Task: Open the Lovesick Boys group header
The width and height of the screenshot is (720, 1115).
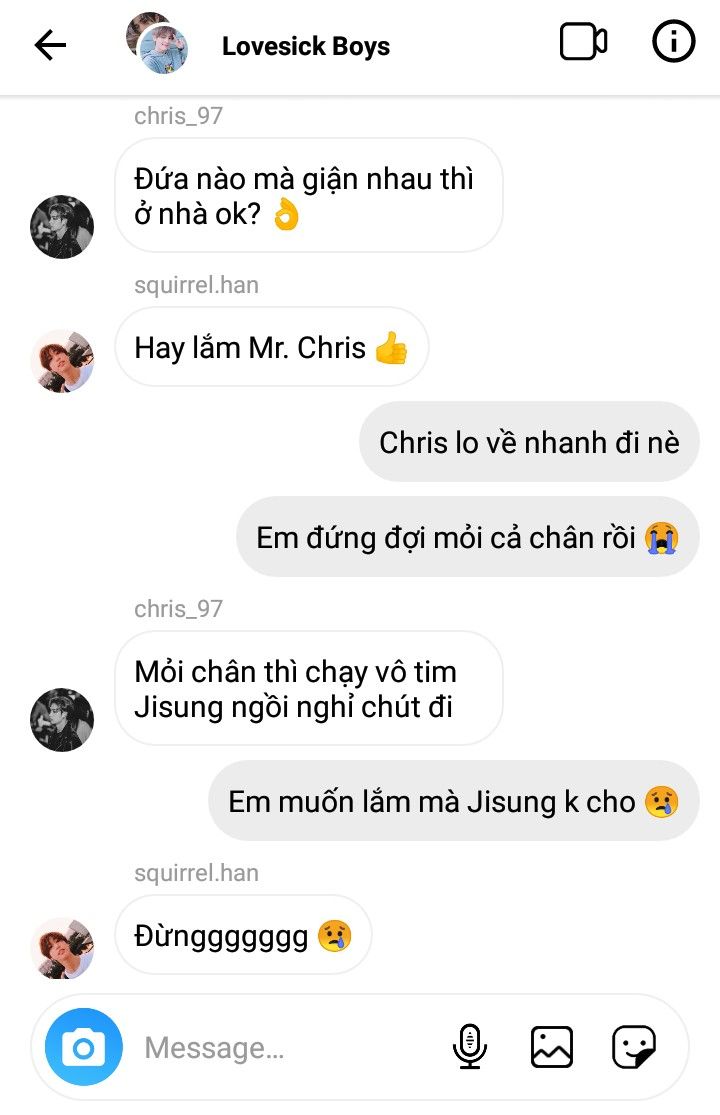Action: 305,46
